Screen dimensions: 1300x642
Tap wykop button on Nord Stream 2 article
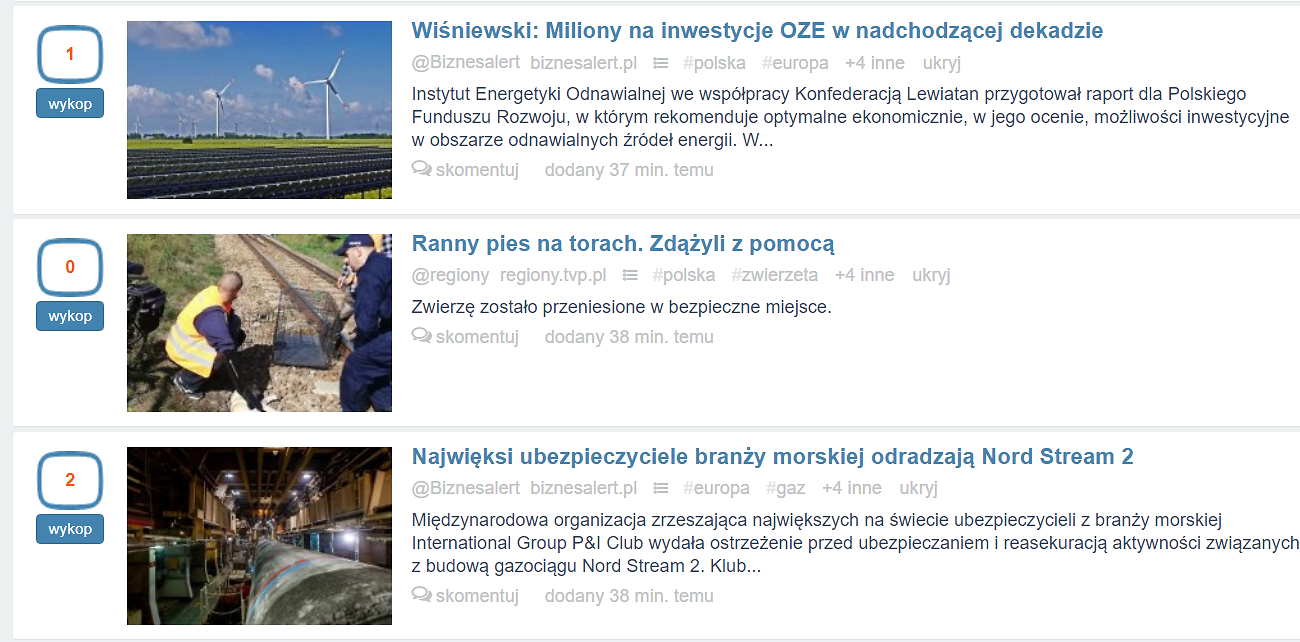click(x=70, y=529)
